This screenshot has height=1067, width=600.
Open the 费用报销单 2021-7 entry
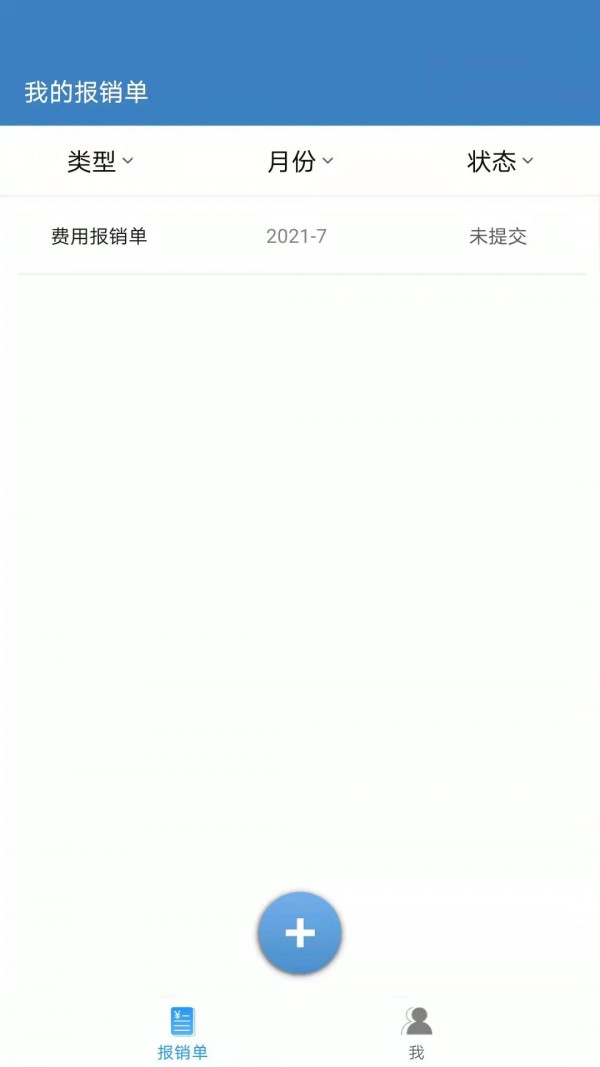tap(300, 237)
